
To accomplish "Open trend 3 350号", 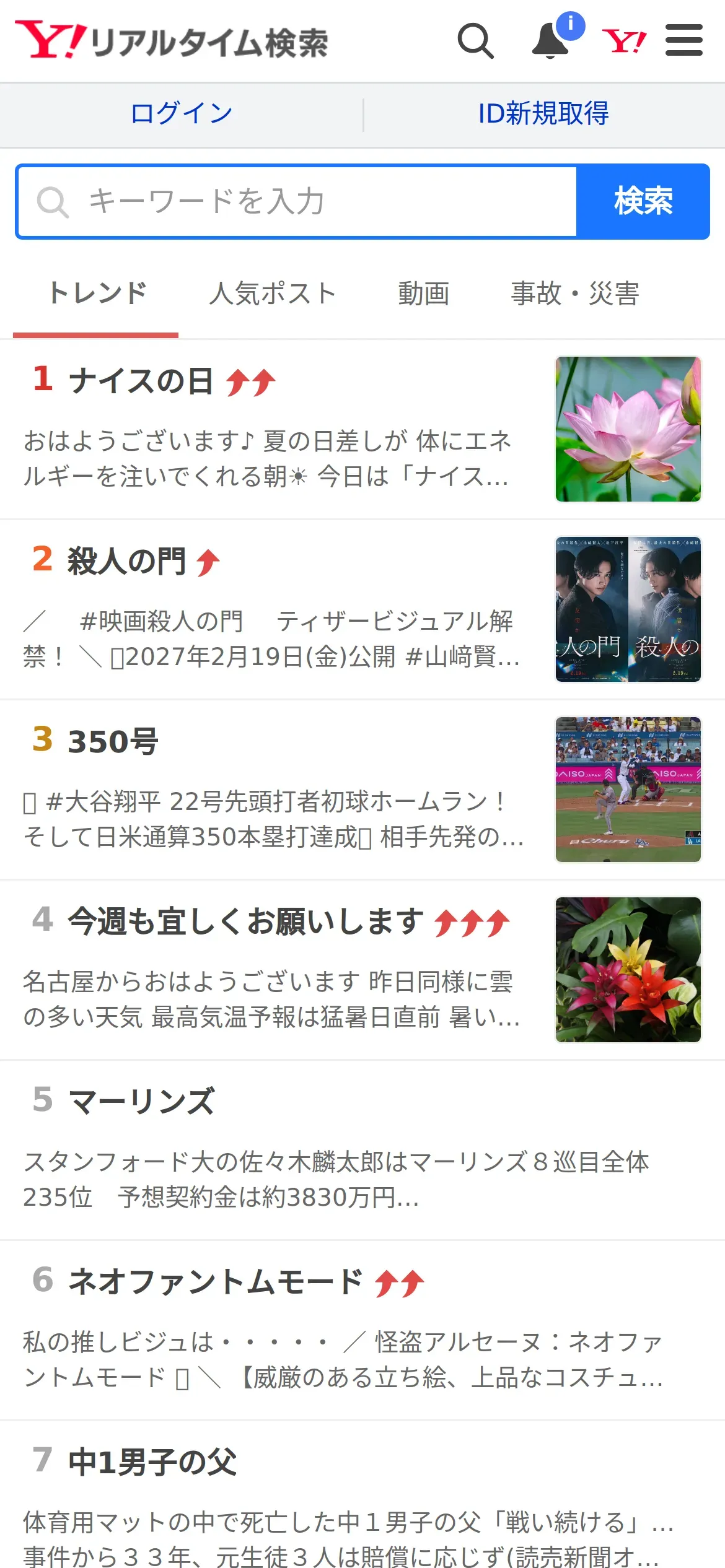I will coord(362,790).
